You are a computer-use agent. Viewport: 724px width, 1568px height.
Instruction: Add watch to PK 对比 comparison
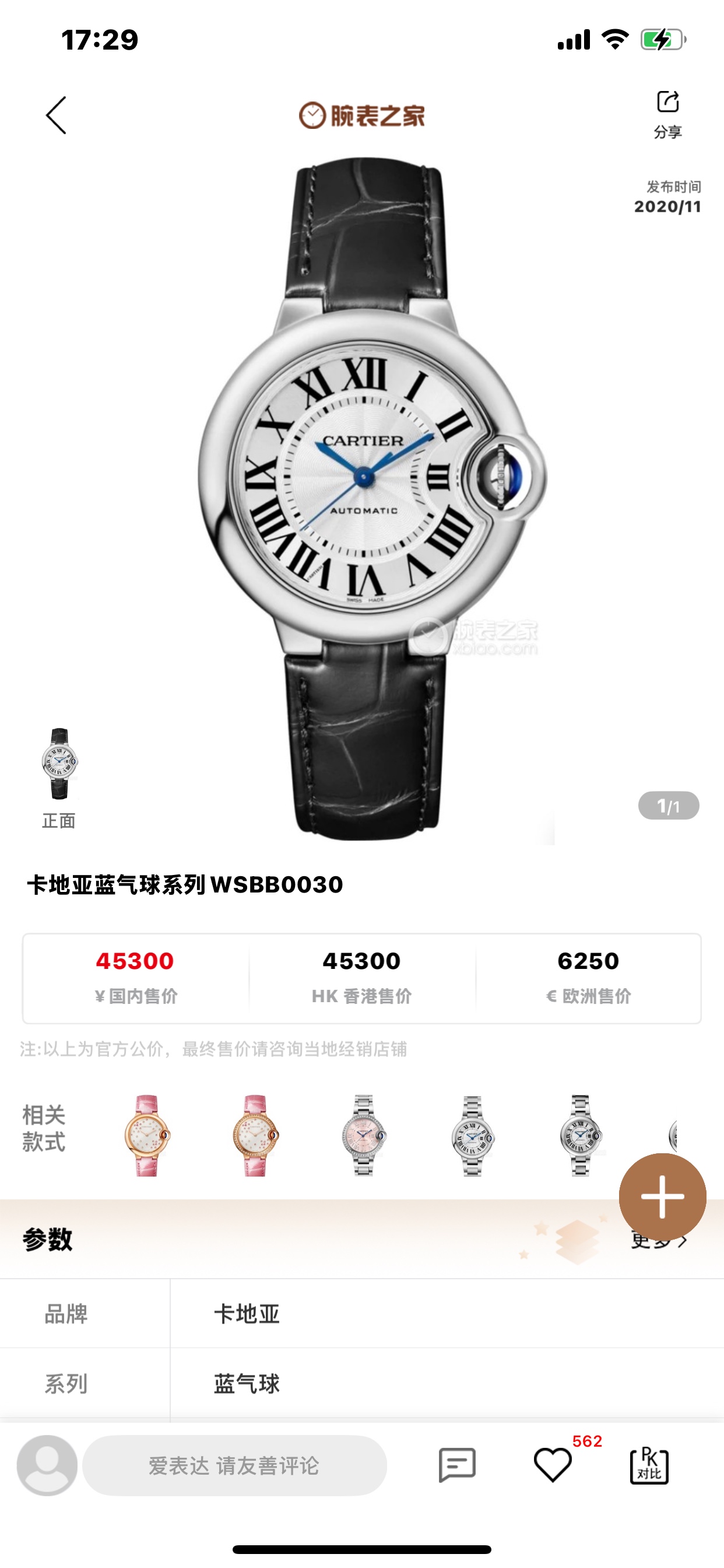pyautogui.click(x=649, y=1465)
